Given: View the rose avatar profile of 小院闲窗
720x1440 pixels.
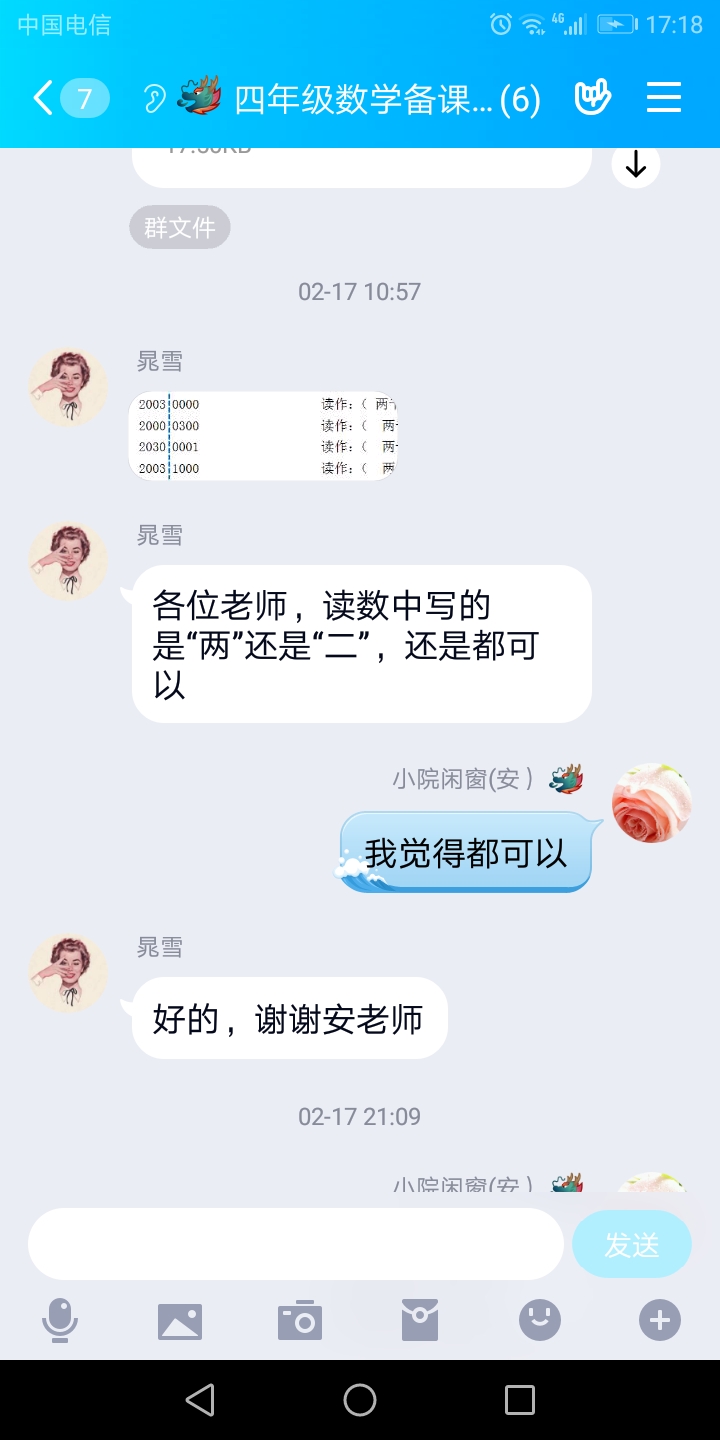Looking at the screenshot, I should 652,804.
